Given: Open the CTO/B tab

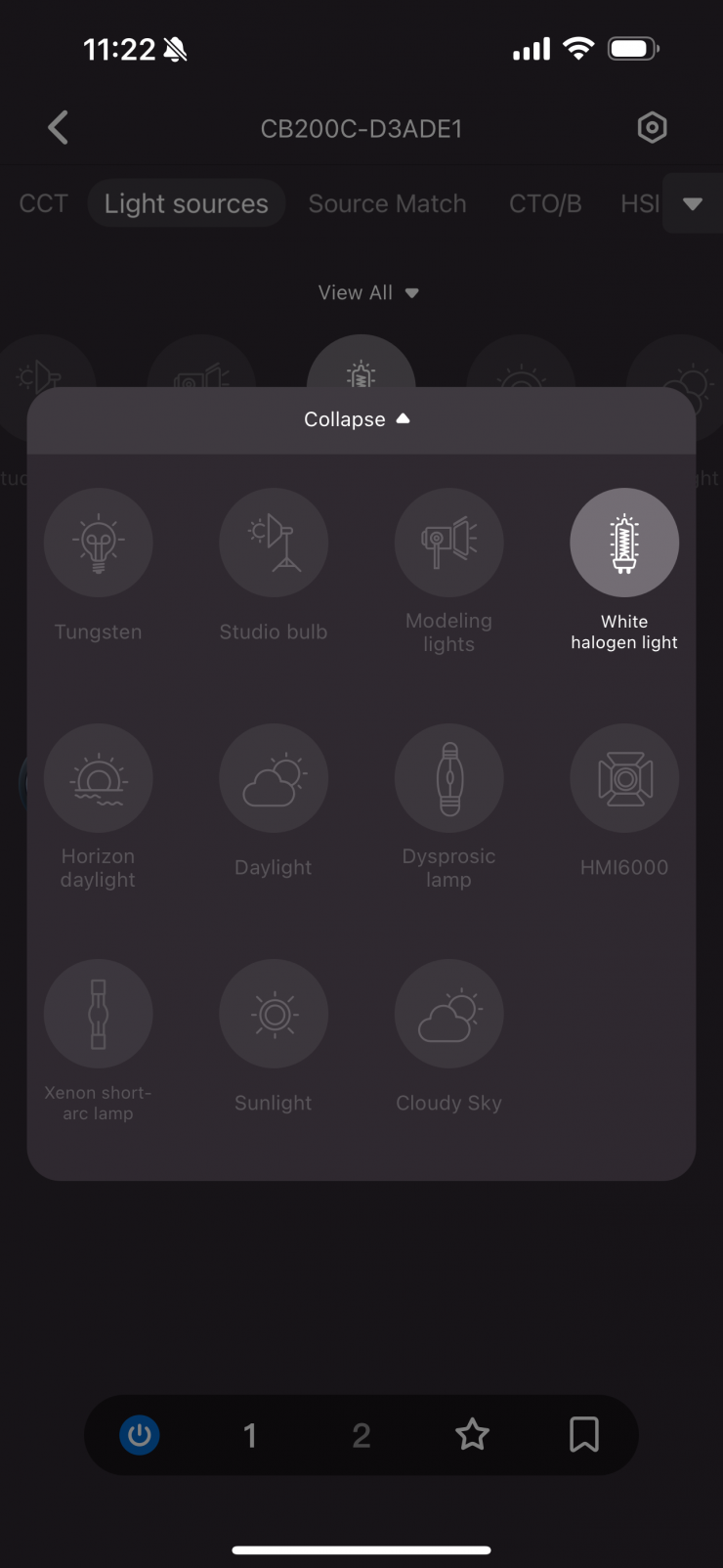Looking at the screenshot, I should pos(545,203).
